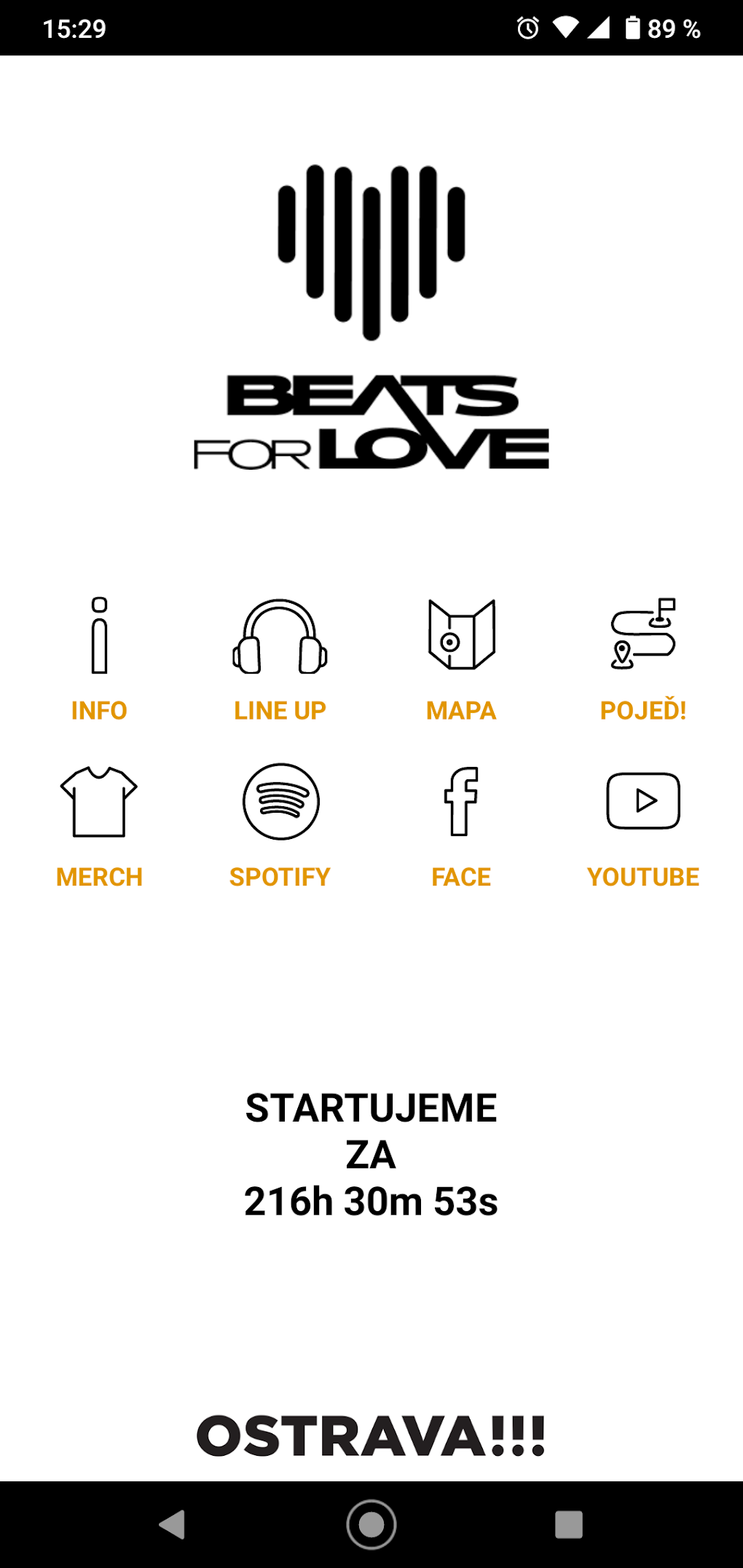Viewport: 743px width, 1568px height.
Task: Open travel directions via POJEĎ! route icon
Action: point(642,634)
